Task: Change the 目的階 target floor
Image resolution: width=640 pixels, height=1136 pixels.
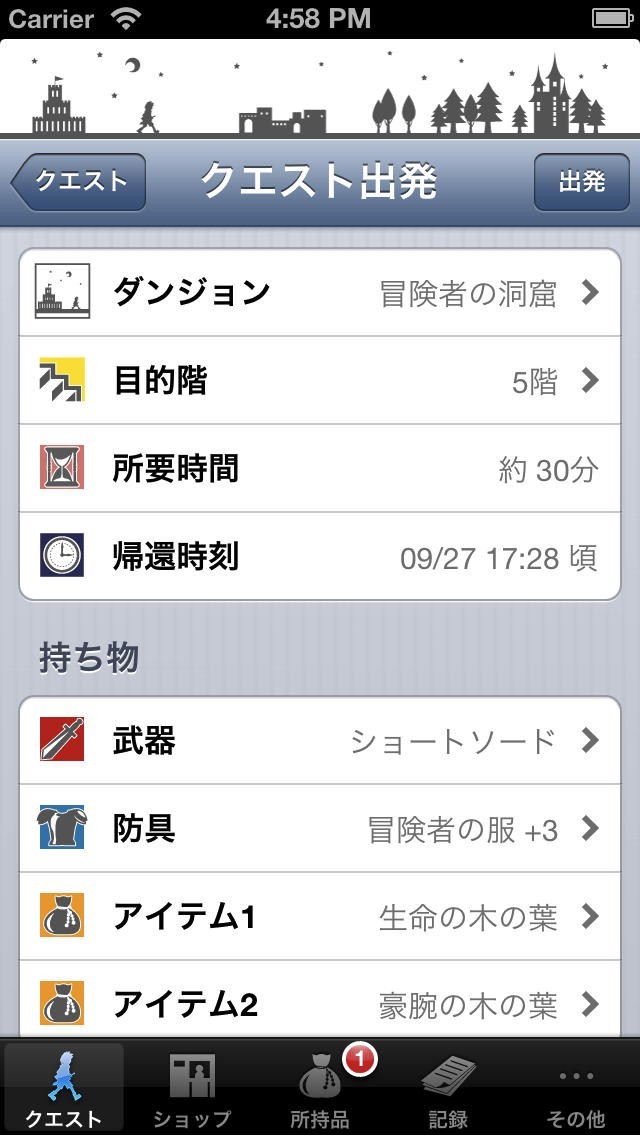Action: [320, 381]
